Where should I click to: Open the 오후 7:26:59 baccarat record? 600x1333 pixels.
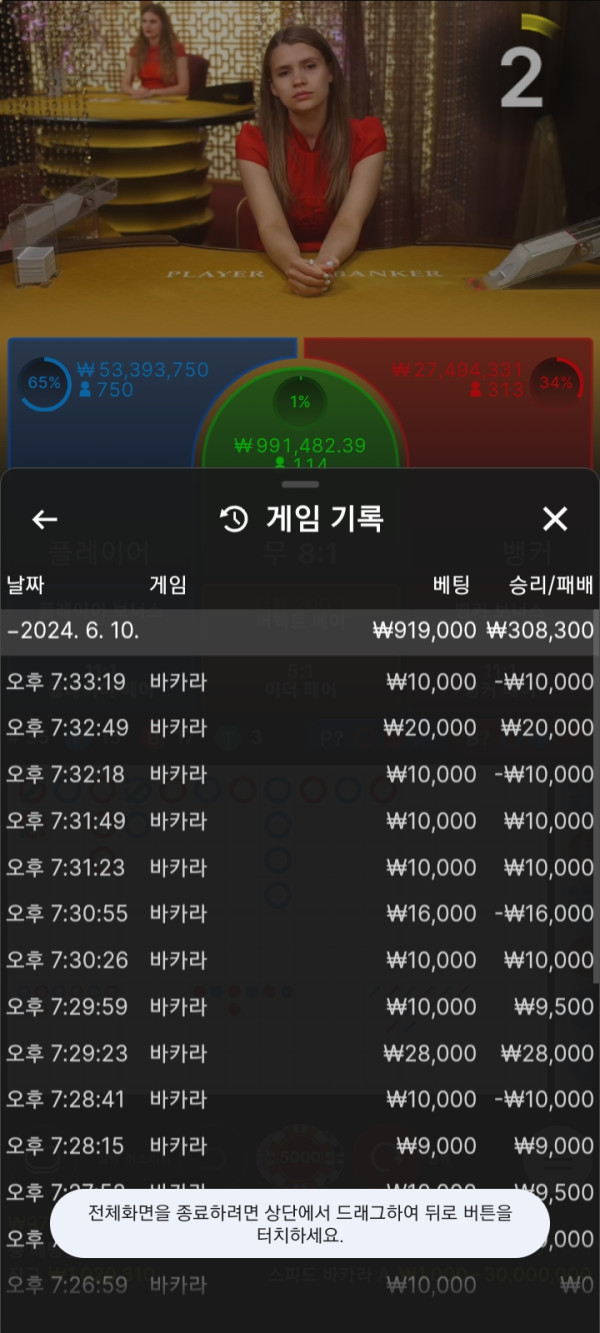click(x=298, y=1285)
